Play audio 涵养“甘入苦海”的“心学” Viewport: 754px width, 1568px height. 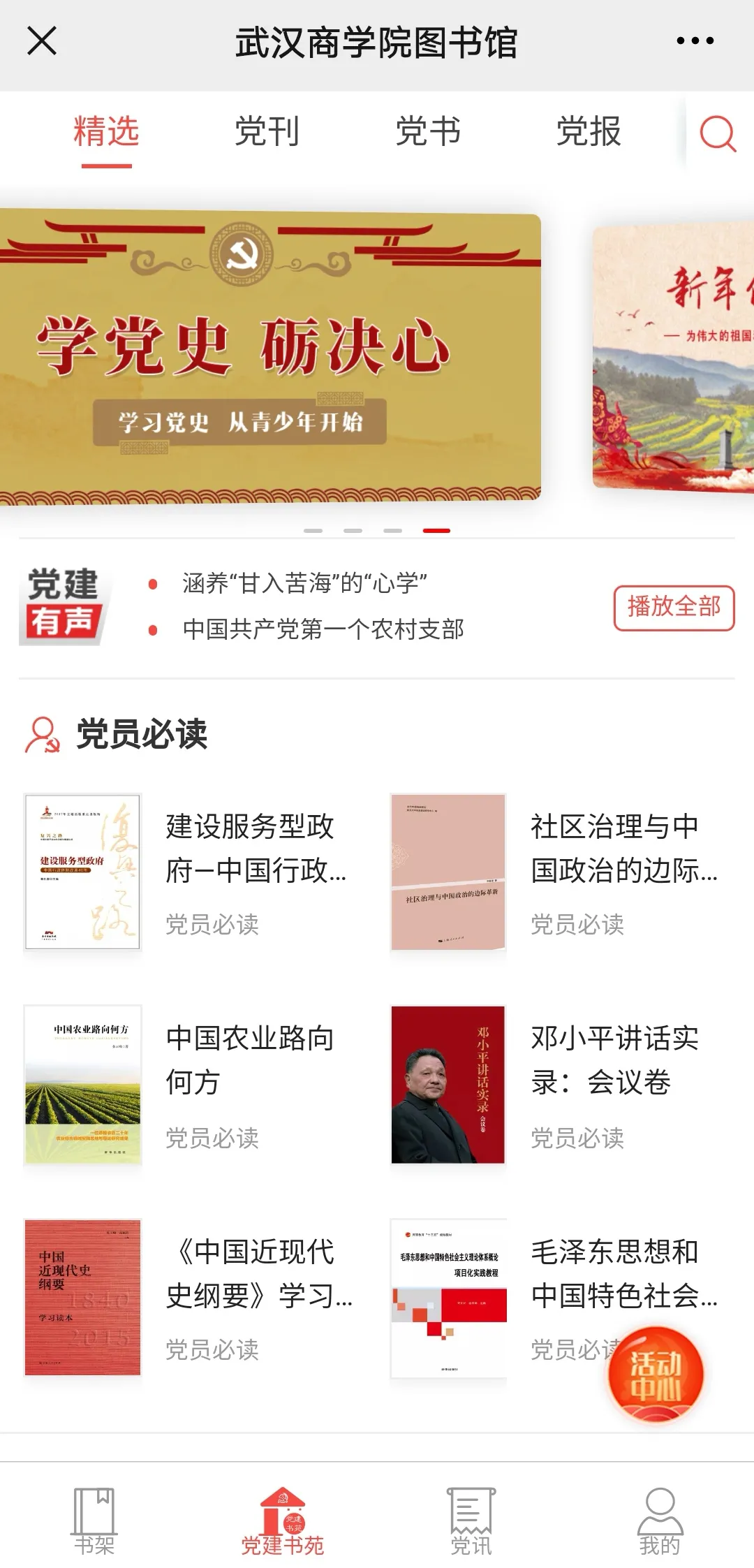point(304,582)
